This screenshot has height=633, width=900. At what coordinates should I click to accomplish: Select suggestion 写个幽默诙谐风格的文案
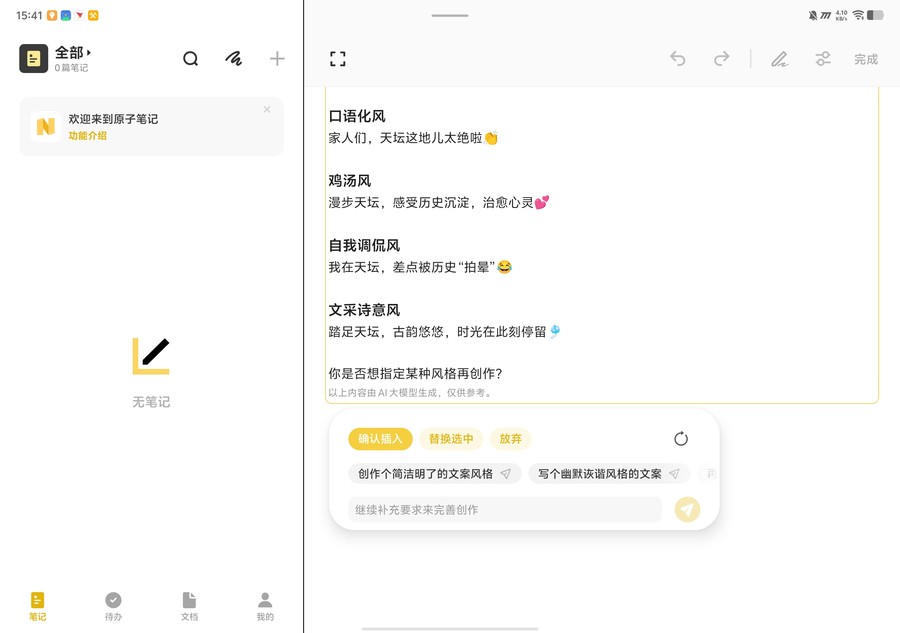(608, 474)
